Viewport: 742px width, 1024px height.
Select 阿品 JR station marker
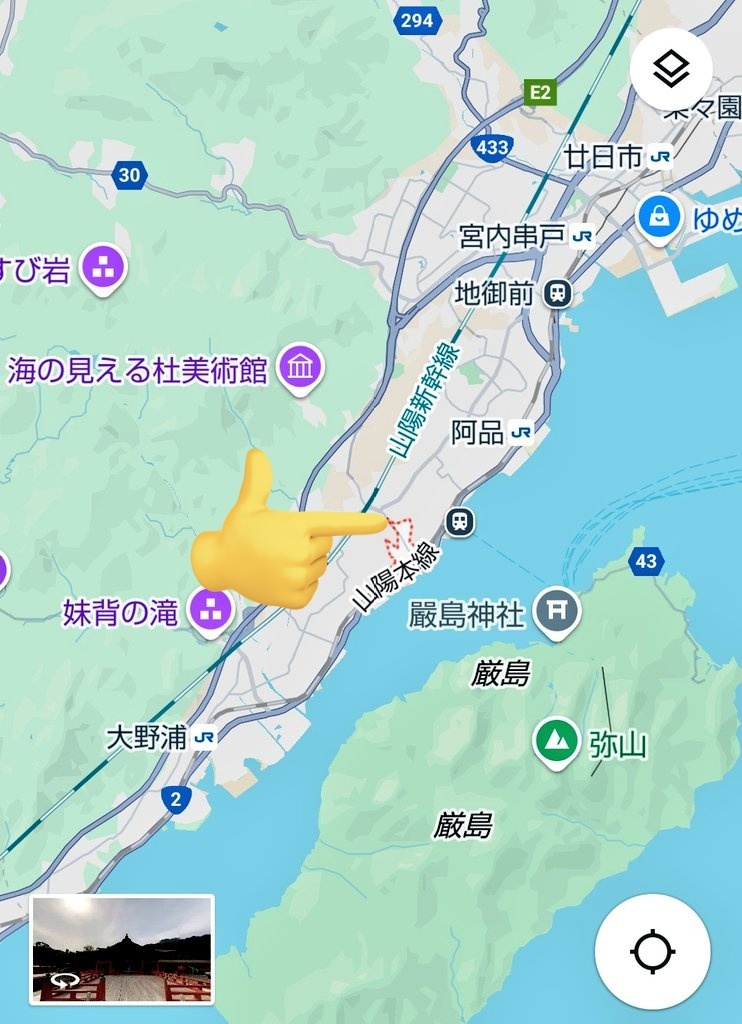point(521,432)
